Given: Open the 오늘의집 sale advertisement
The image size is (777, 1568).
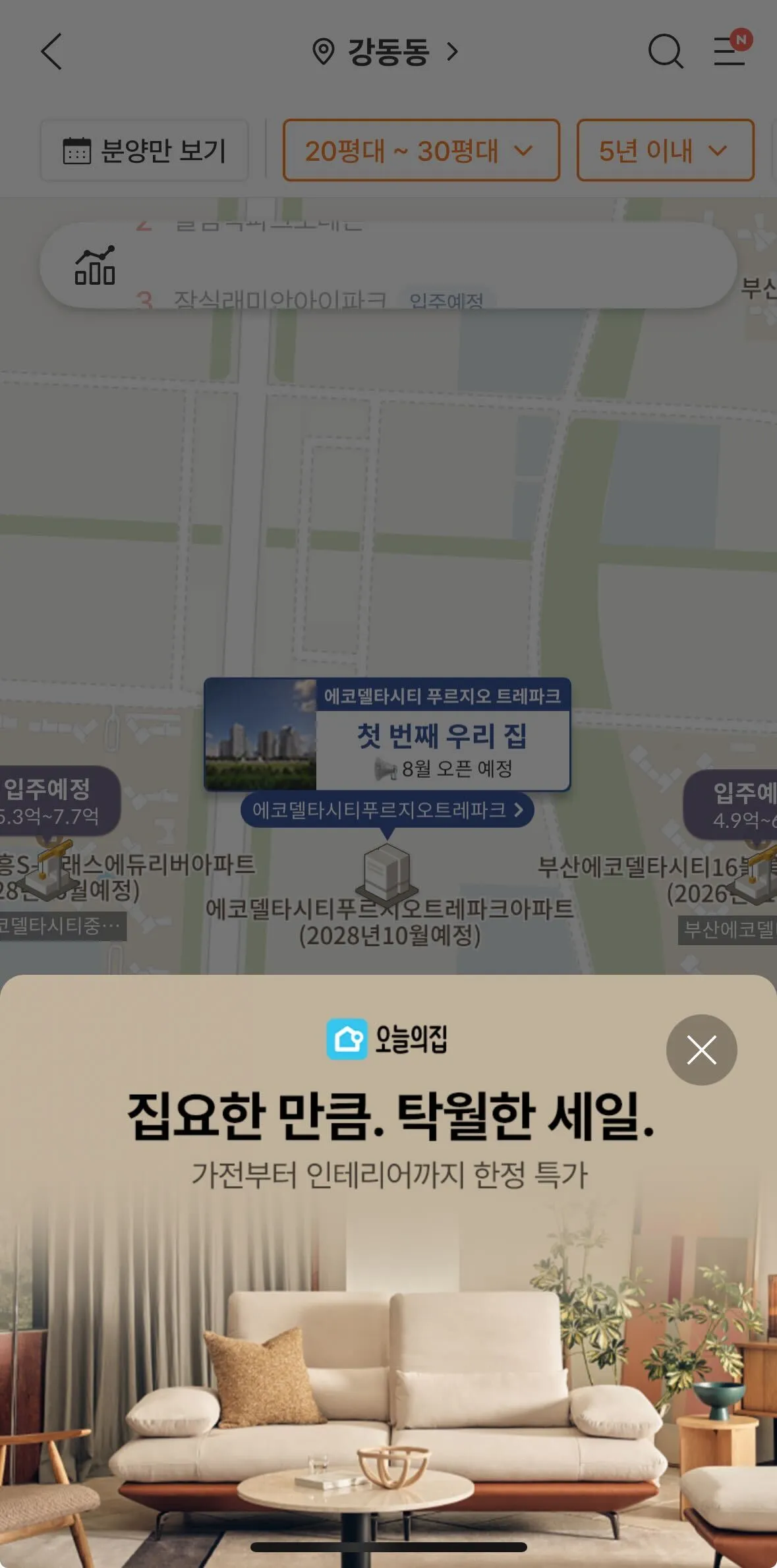Looking at the screenshot, I should point(388,1318).
